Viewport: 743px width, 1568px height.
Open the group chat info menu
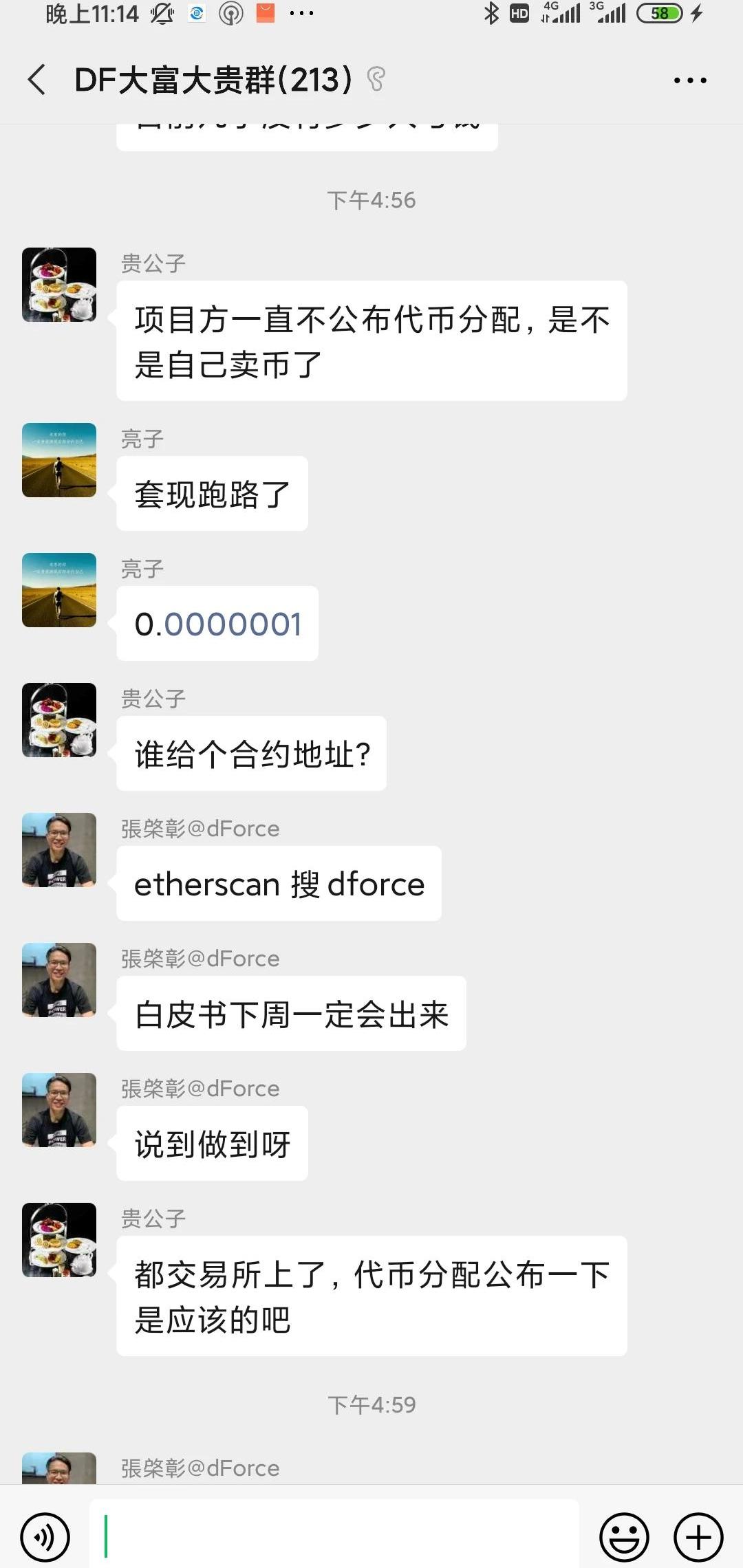coord(690,80)
